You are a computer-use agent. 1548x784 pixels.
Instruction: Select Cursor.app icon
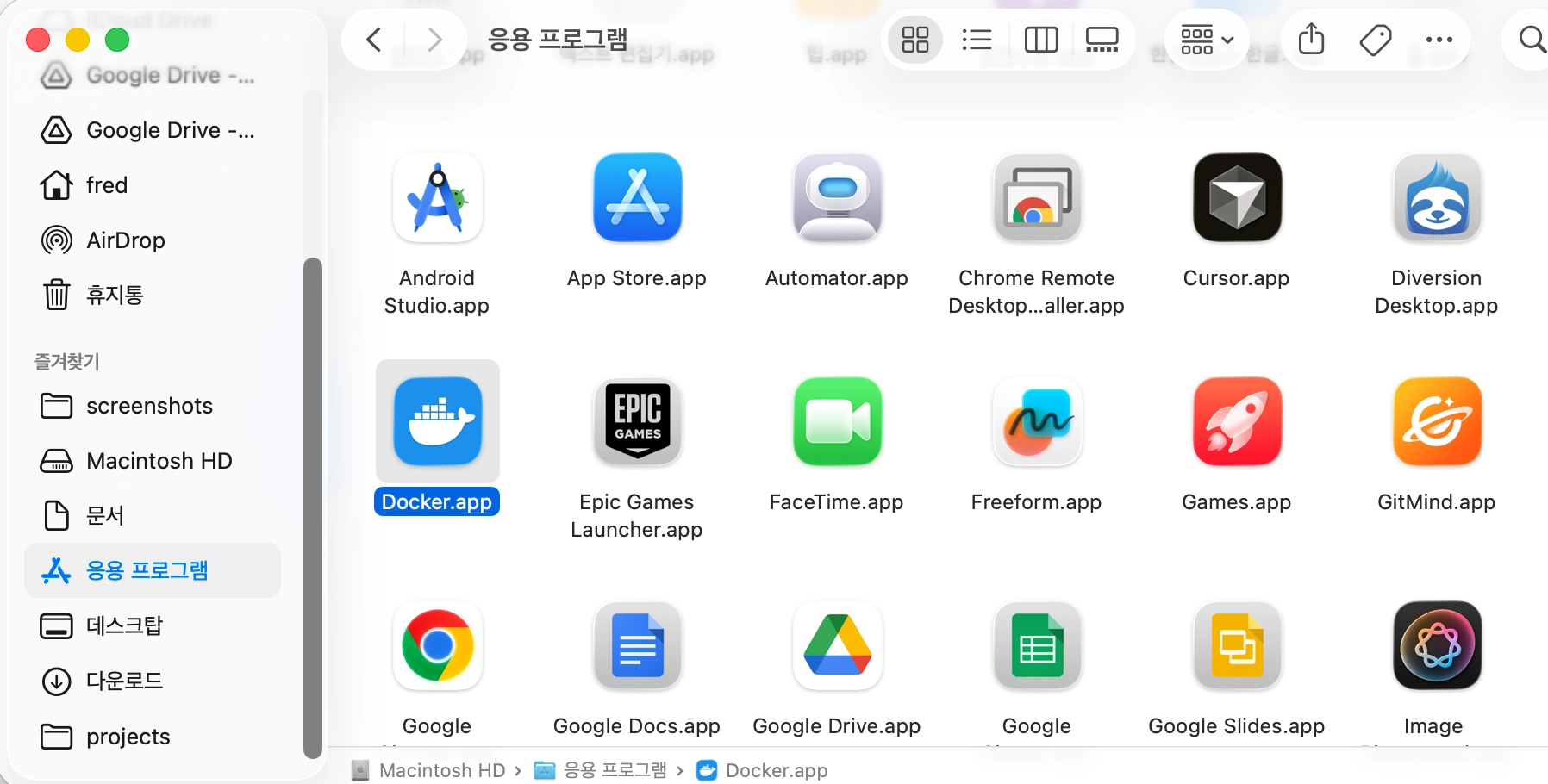coord(1237,198)
